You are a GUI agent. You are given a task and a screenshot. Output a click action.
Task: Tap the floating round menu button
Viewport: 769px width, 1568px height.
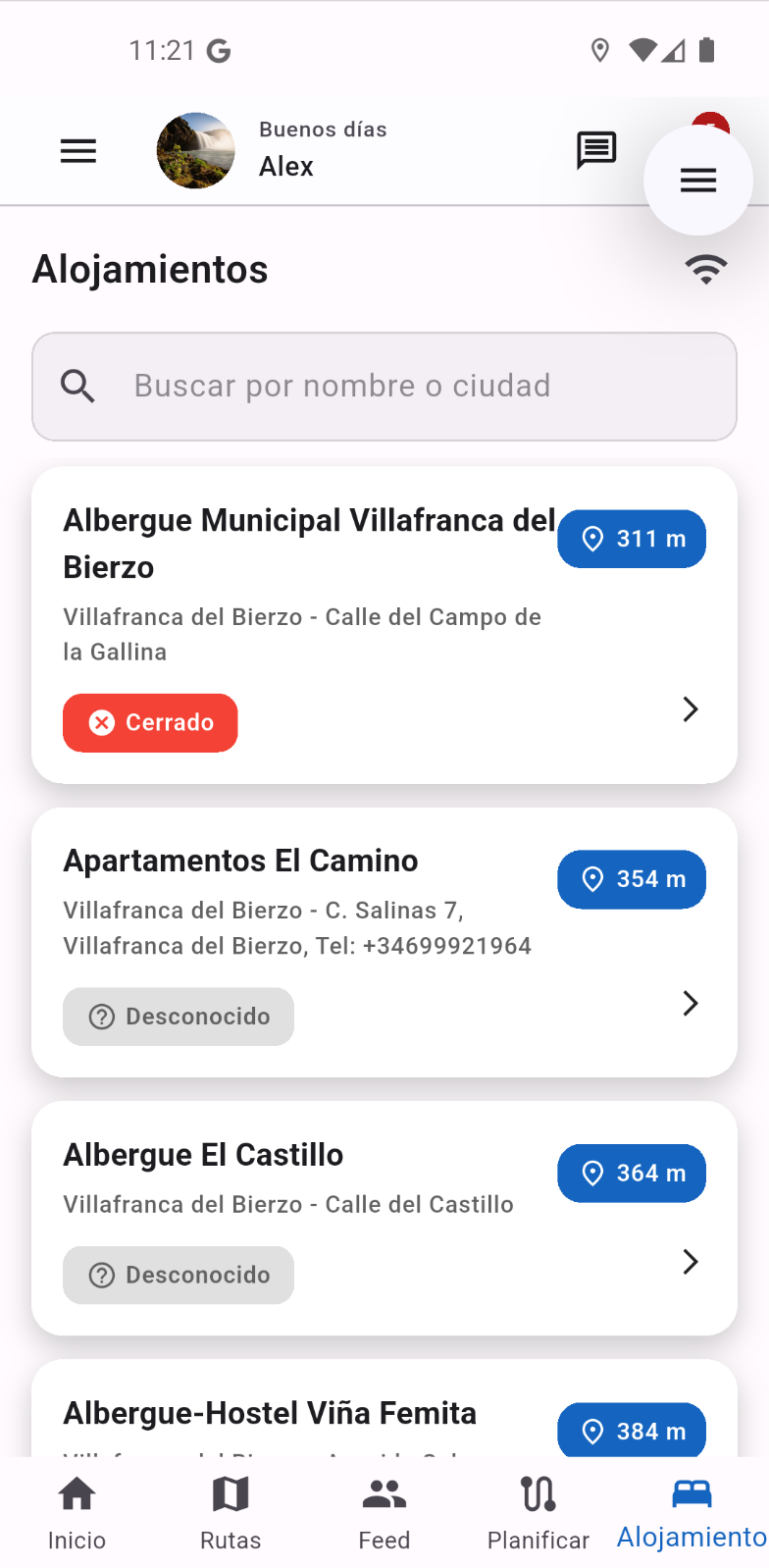click(698, 181)
